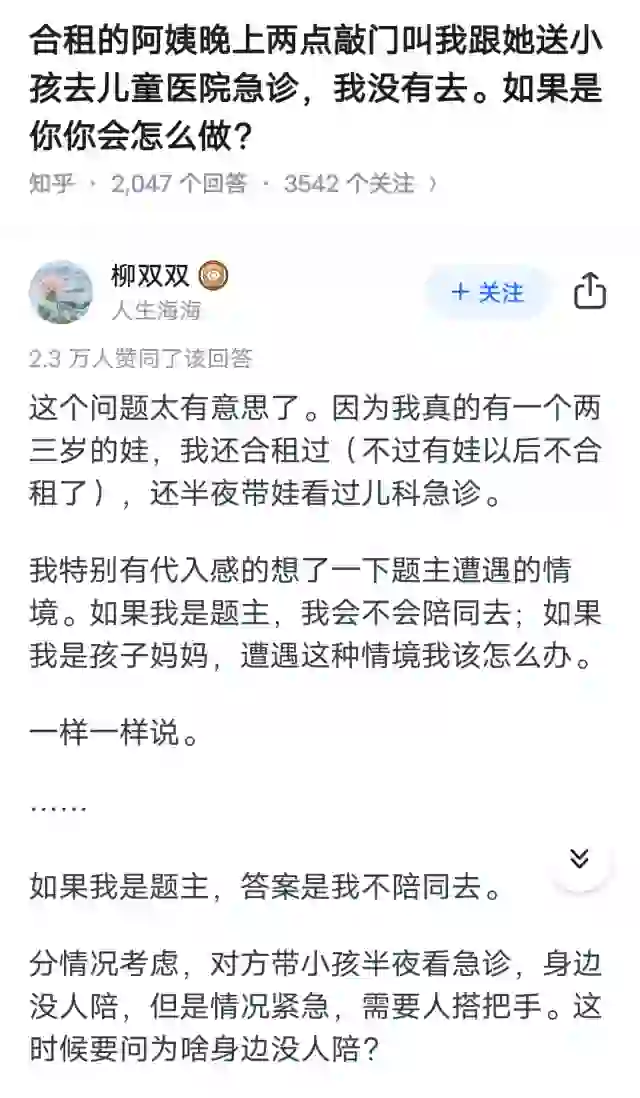Open 柳双双's profile avatar
This screenshot has height=1098, width=640.
[x=62, y=292]
